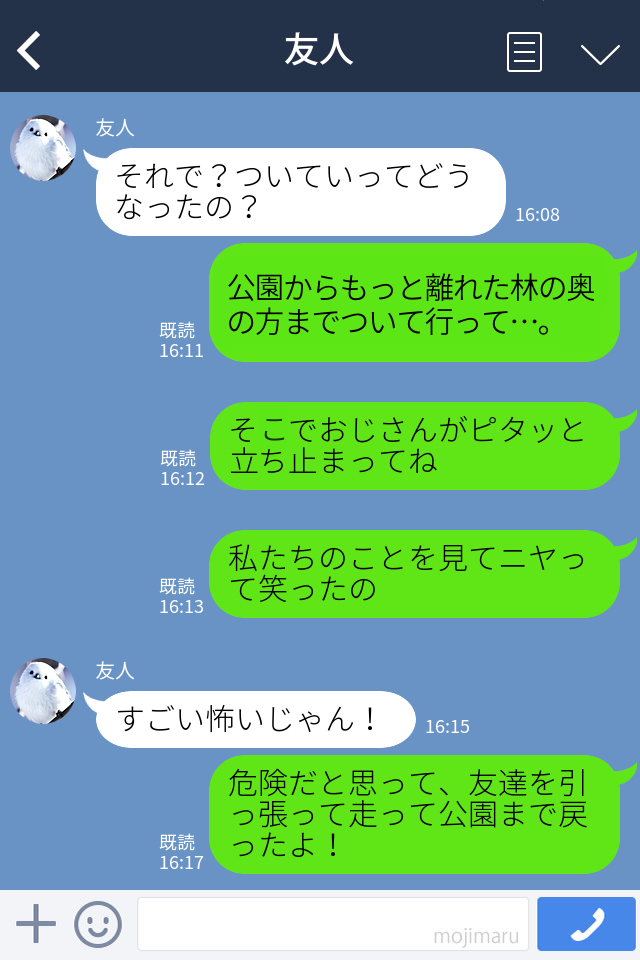Start a call with the blue phone button
The width and height of the screenshot is (640, 960).
pyautogui.click(x=586, y=924)
